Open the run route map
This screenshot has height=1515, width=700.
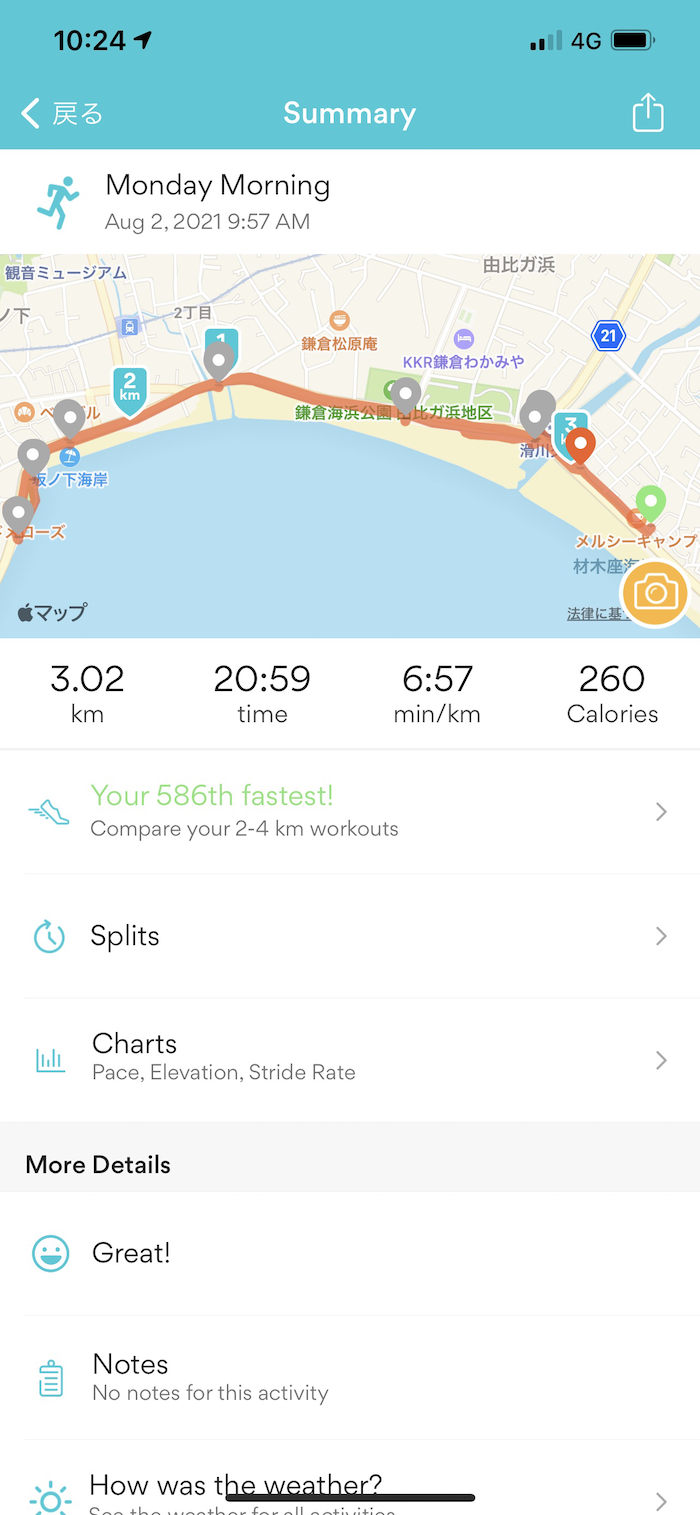[x=300, y=500]
